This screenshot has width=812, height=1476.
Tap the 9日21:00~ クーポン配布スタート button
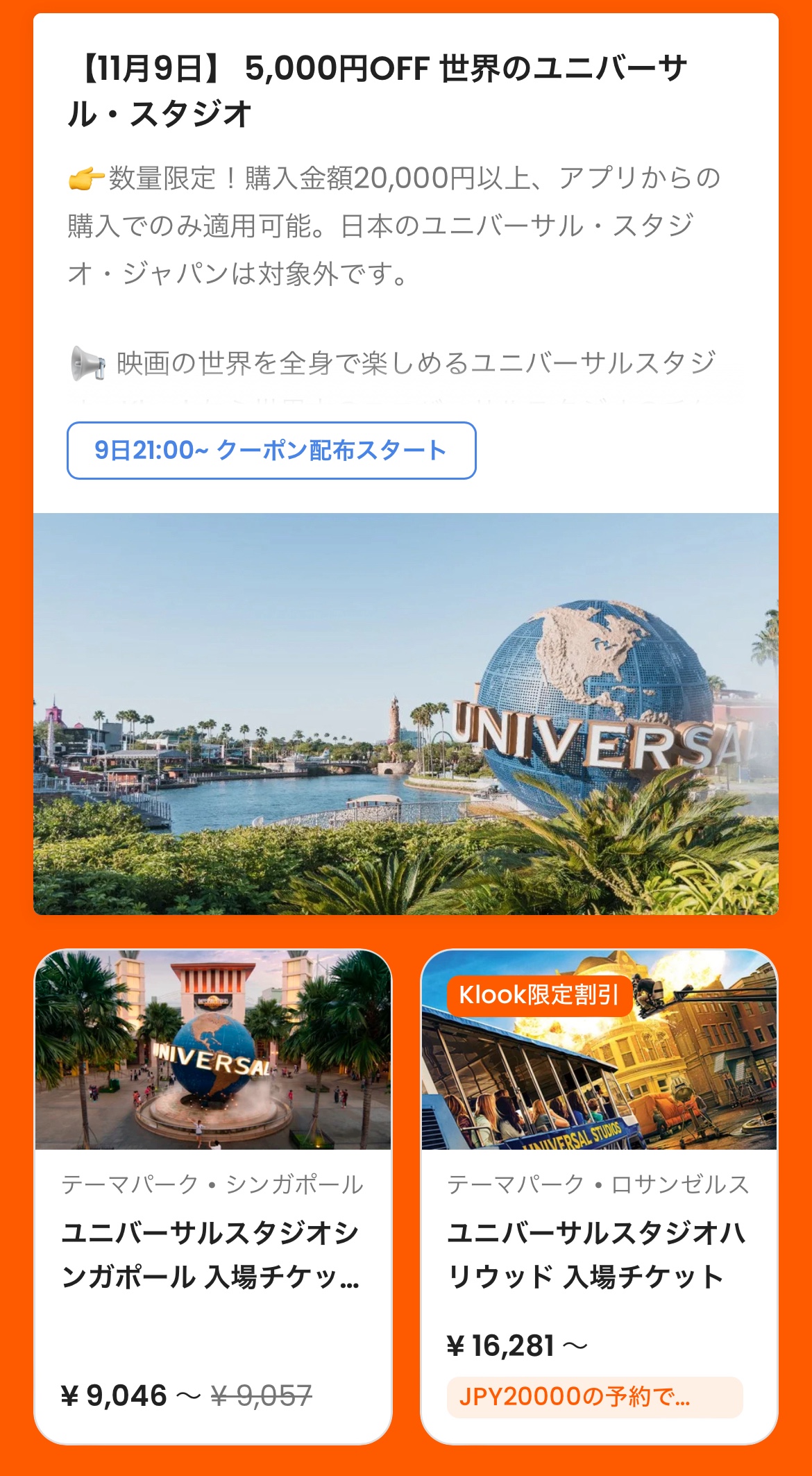coord(271,451)
